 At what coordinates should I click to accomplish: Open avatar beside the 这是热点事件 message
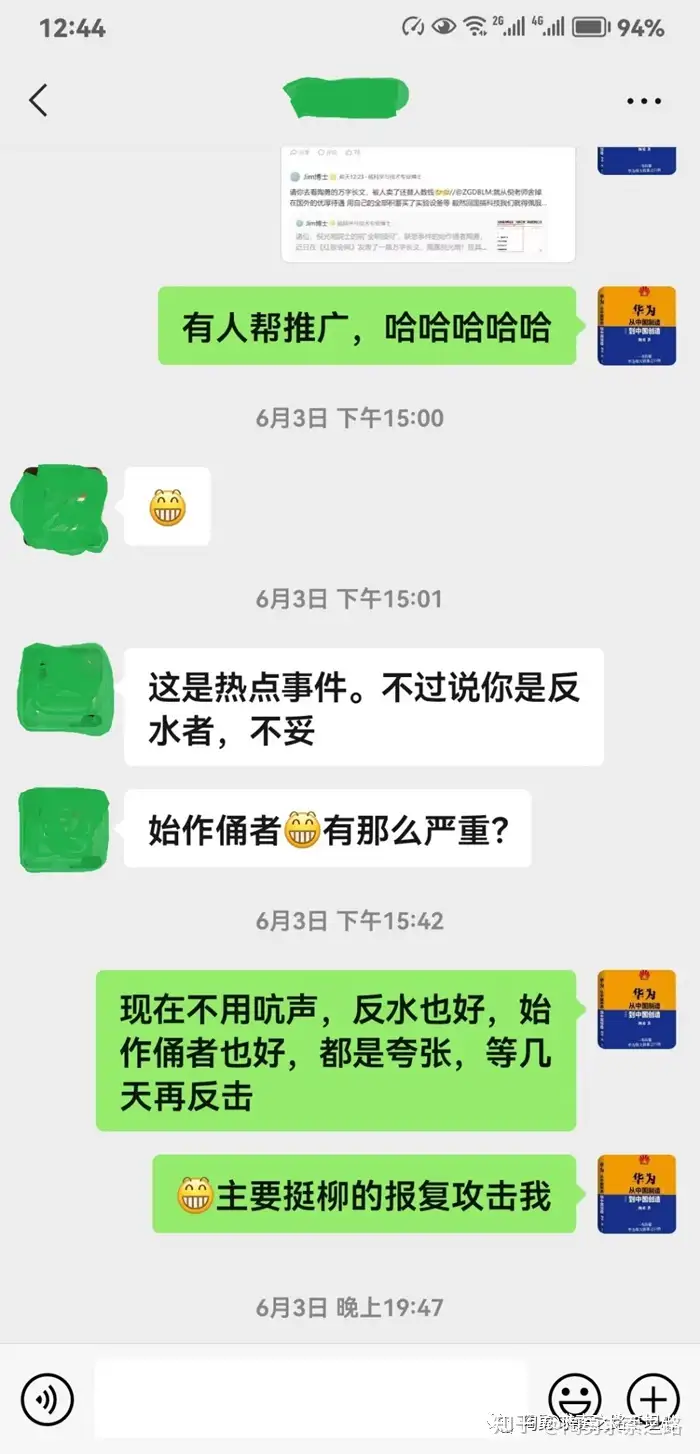pyautogui.click(x=63, y=686)
